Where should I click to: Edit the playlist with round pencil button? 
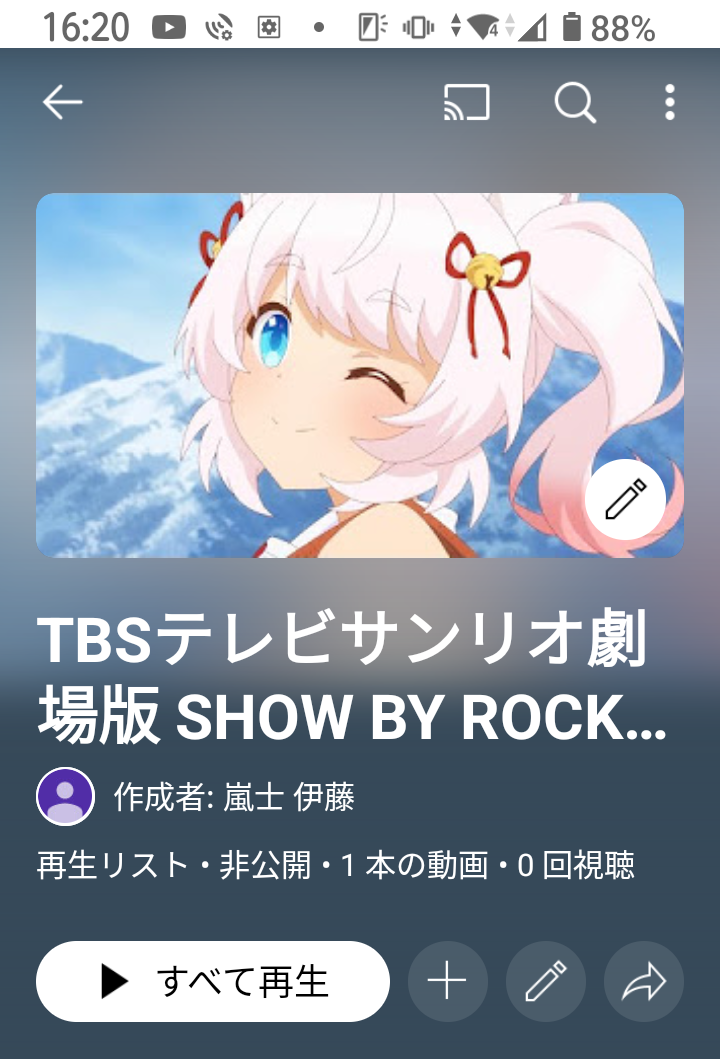[x=546, y=981]
